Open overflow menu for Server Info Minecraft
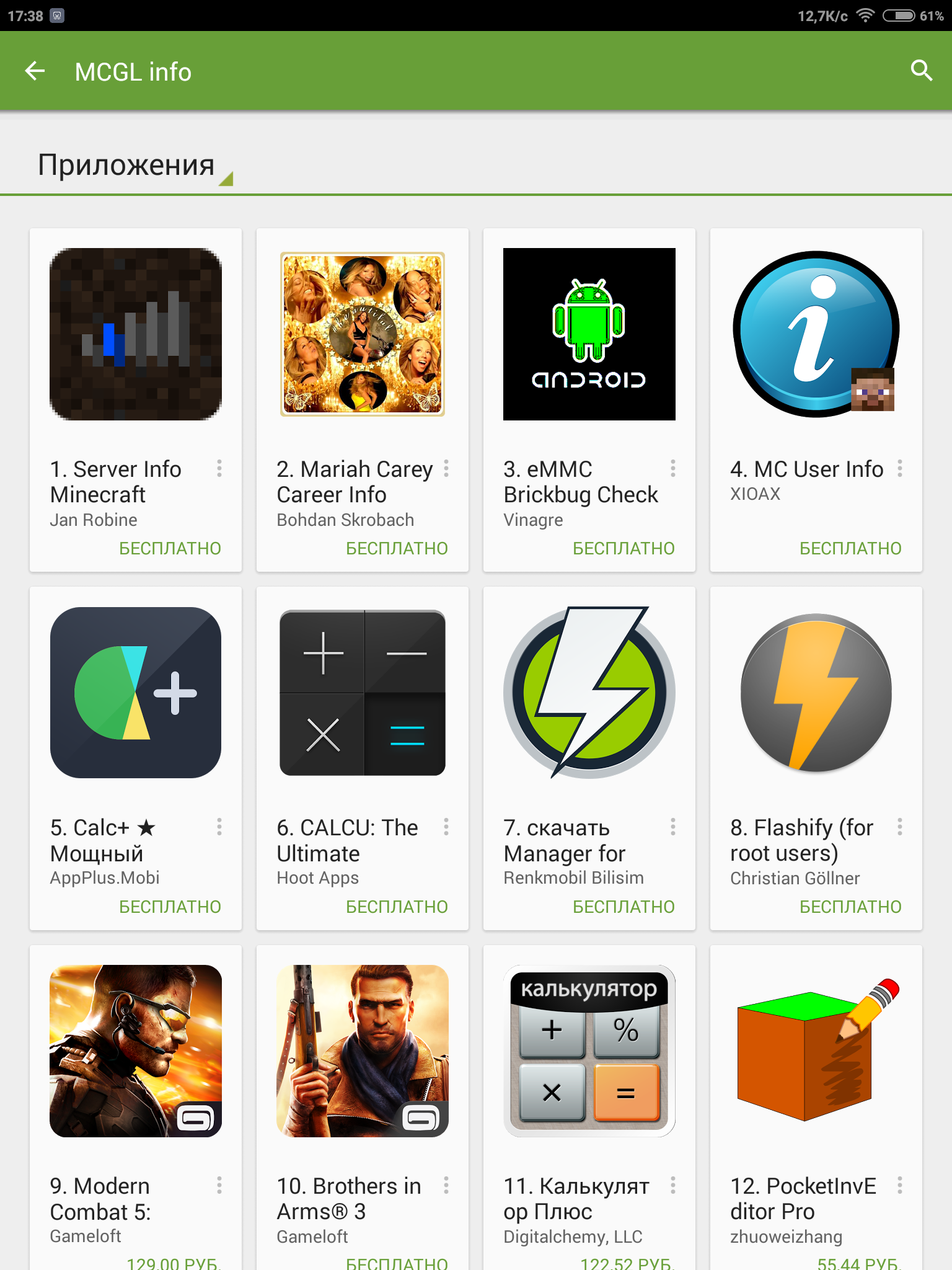952x1270 pixels. [x=219, y=469]
